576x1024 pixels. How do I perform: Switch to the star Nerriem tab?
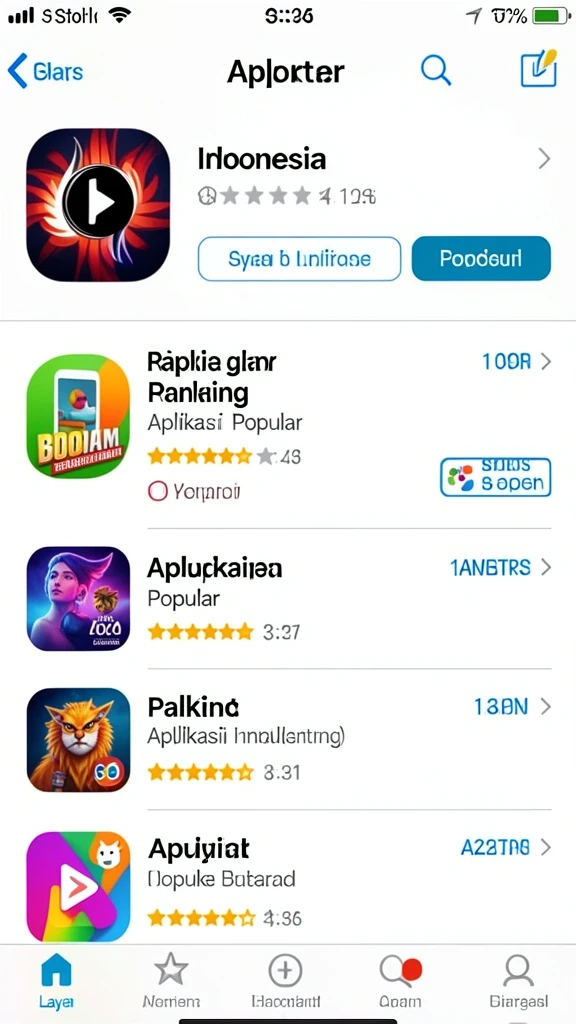coord(171,980)
